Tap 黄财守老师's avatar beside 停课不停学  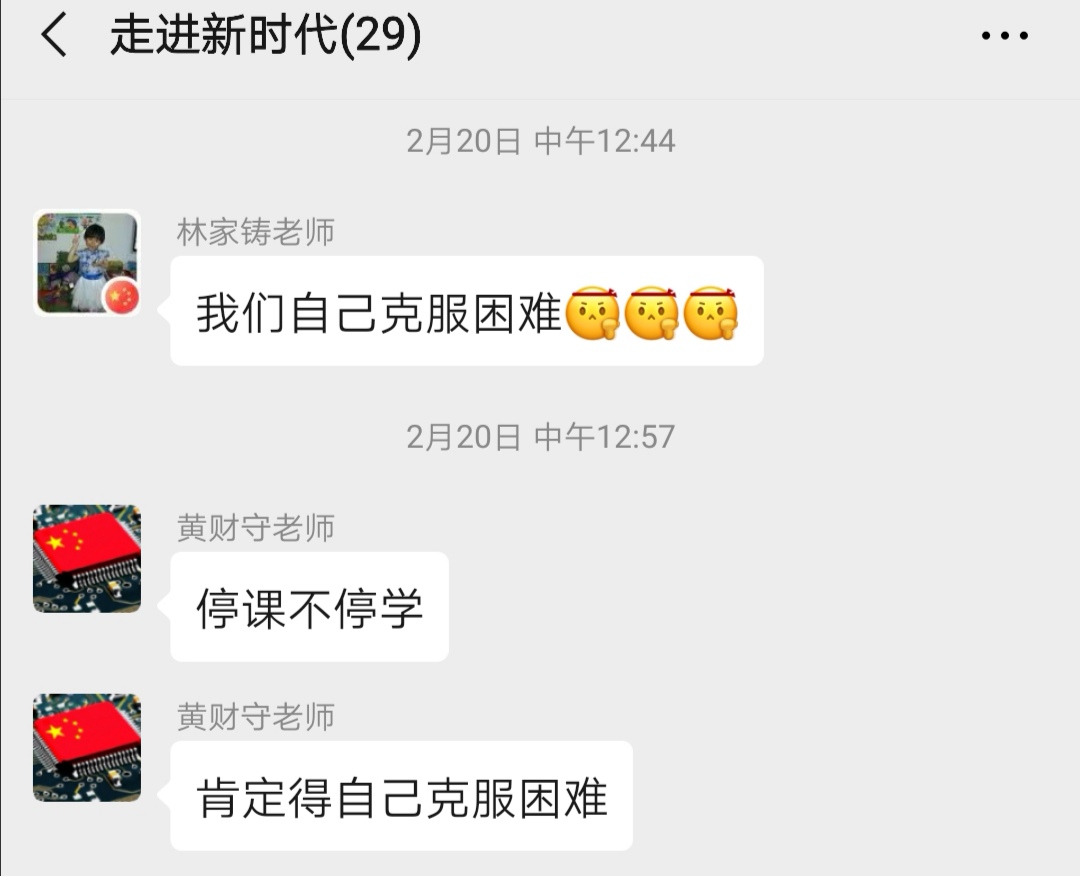click(87, 558)
